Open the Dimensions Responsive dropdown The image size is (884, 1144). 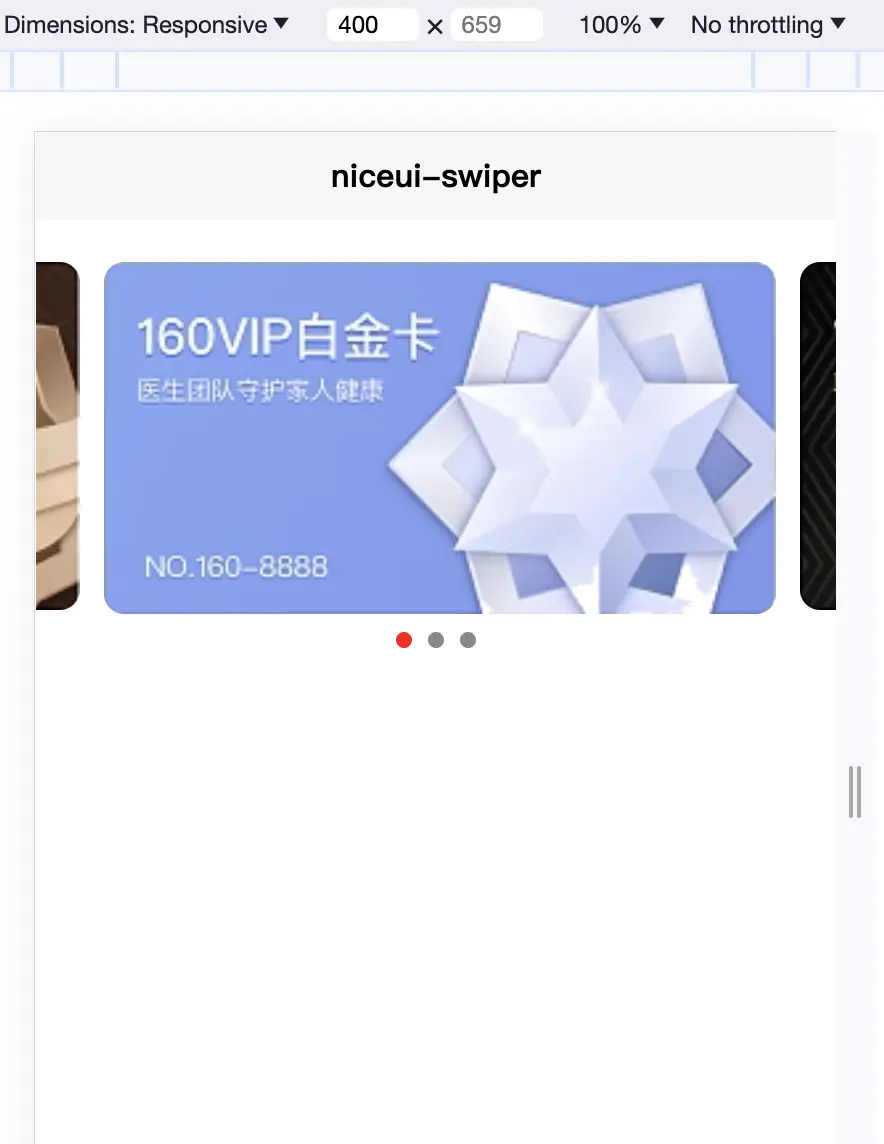coord(147,25)
